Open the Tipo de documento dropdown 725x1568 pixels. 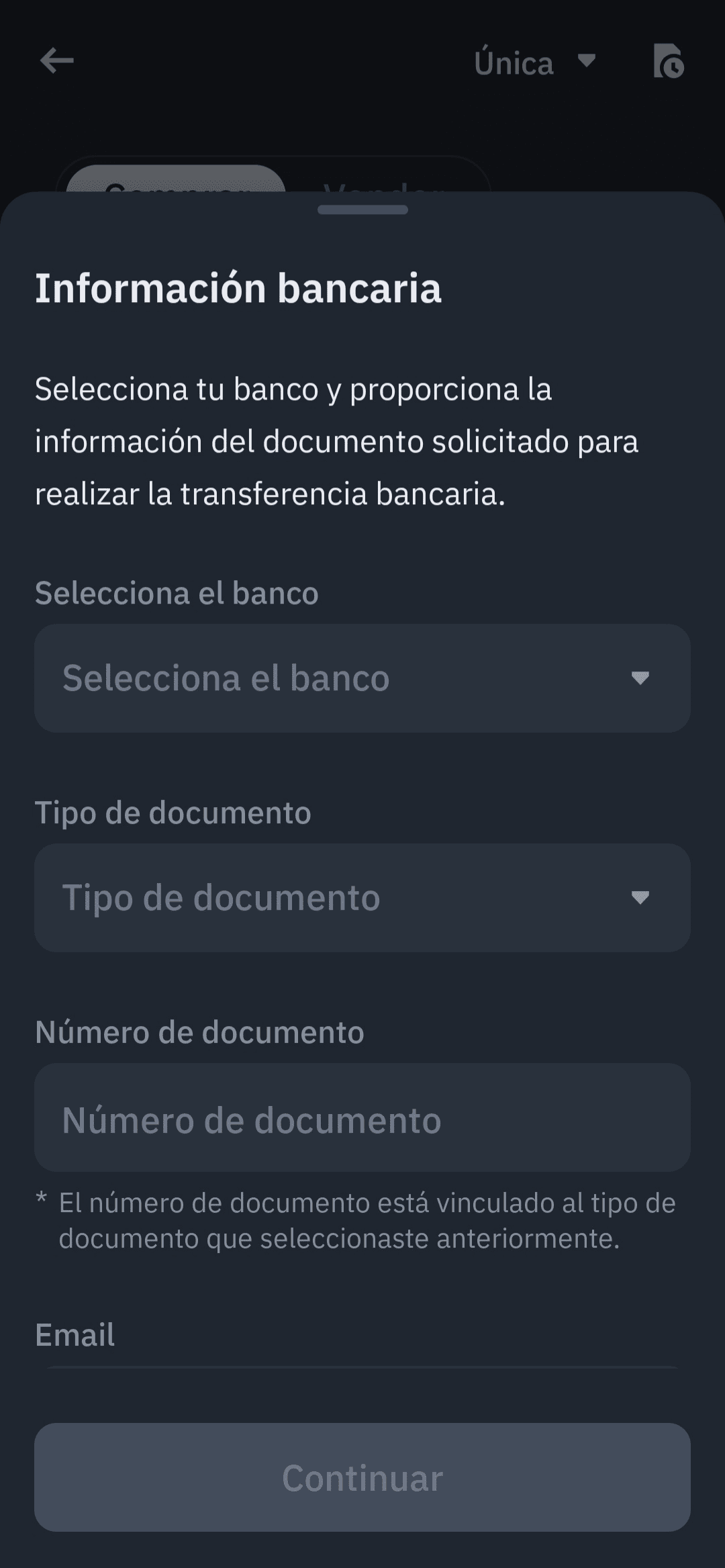362,898
